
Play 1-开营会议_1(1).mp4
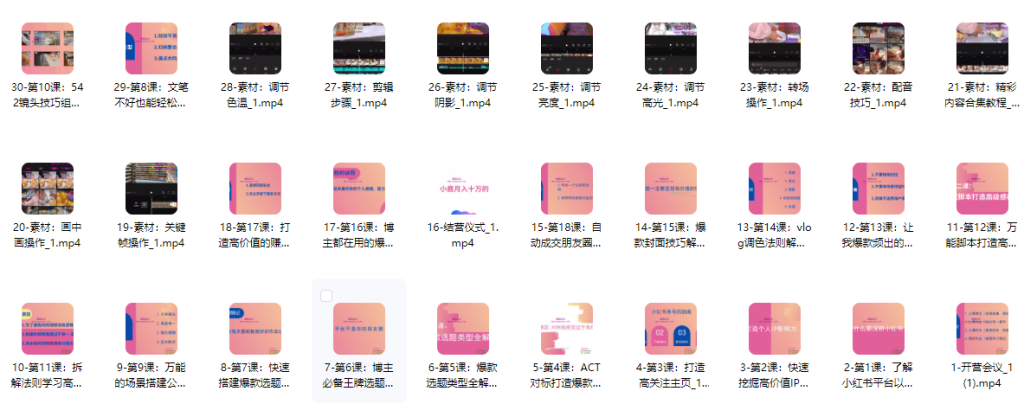click(x=982, y=329)
